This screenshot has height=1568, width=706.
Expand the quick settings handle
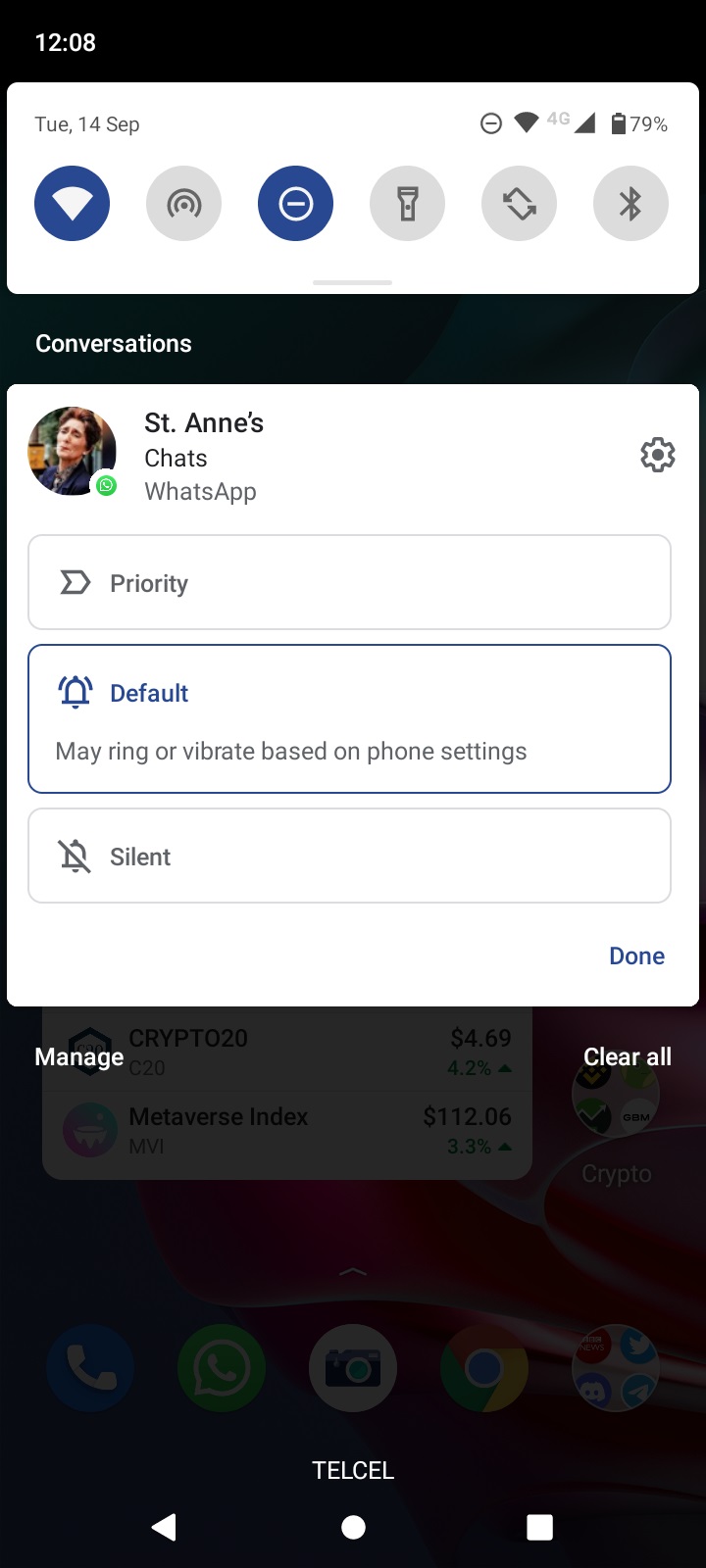tap(352, 282)
